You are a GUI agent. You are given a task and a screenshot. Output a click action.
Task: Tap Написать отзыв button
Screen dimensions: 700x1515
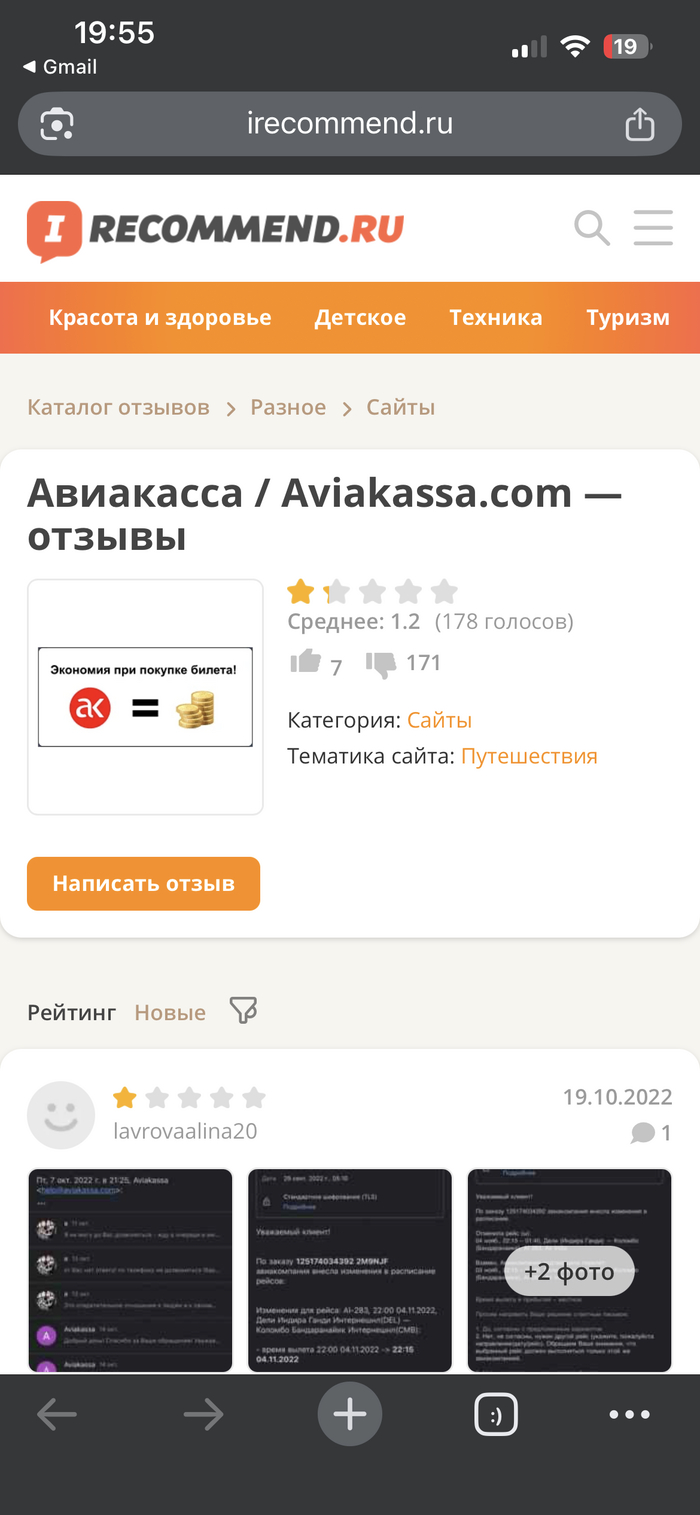tap(143, 884)
